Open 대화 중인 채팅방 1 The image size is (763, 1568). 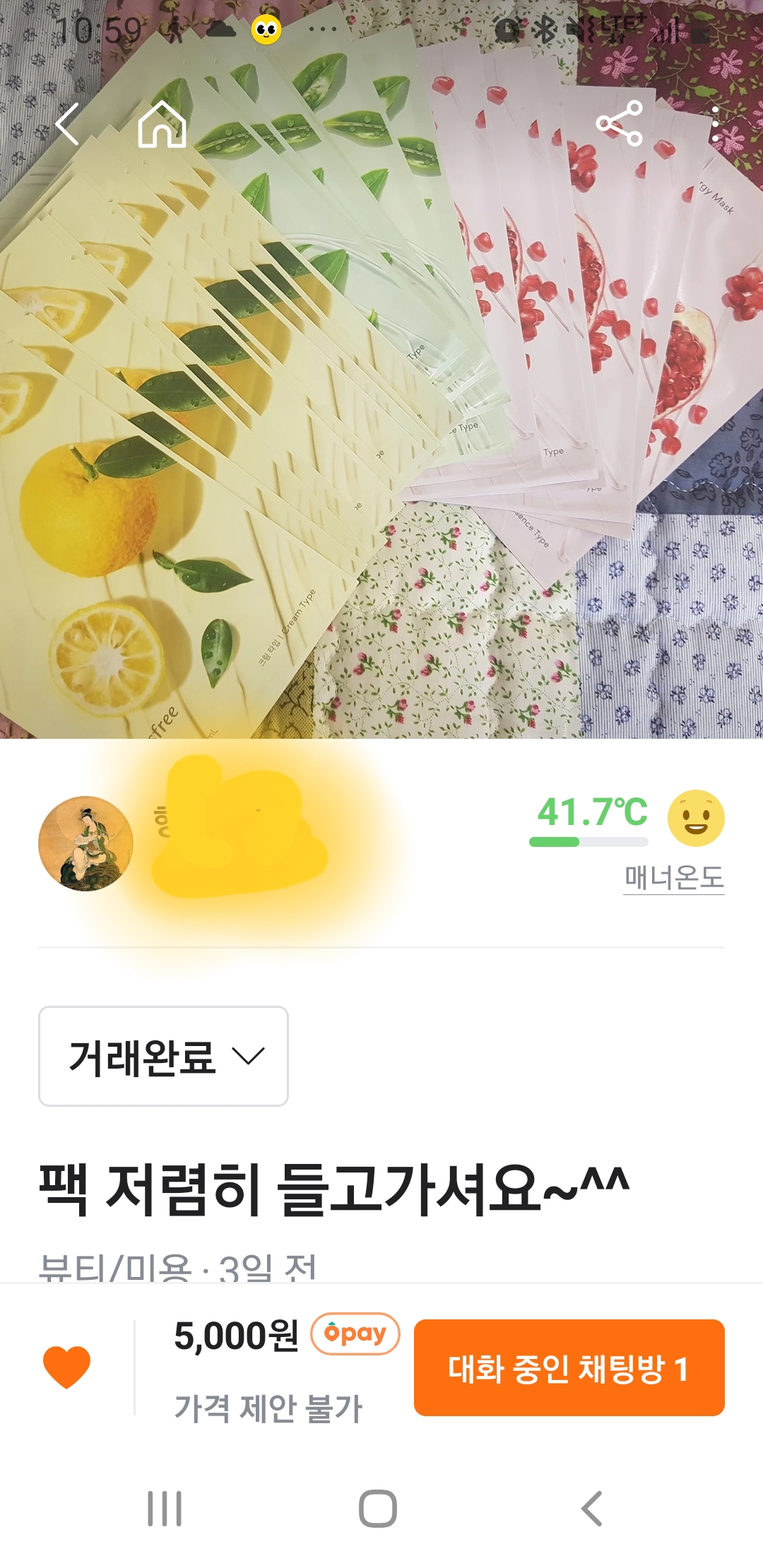pyautogui.click(x=569, y=1367)
